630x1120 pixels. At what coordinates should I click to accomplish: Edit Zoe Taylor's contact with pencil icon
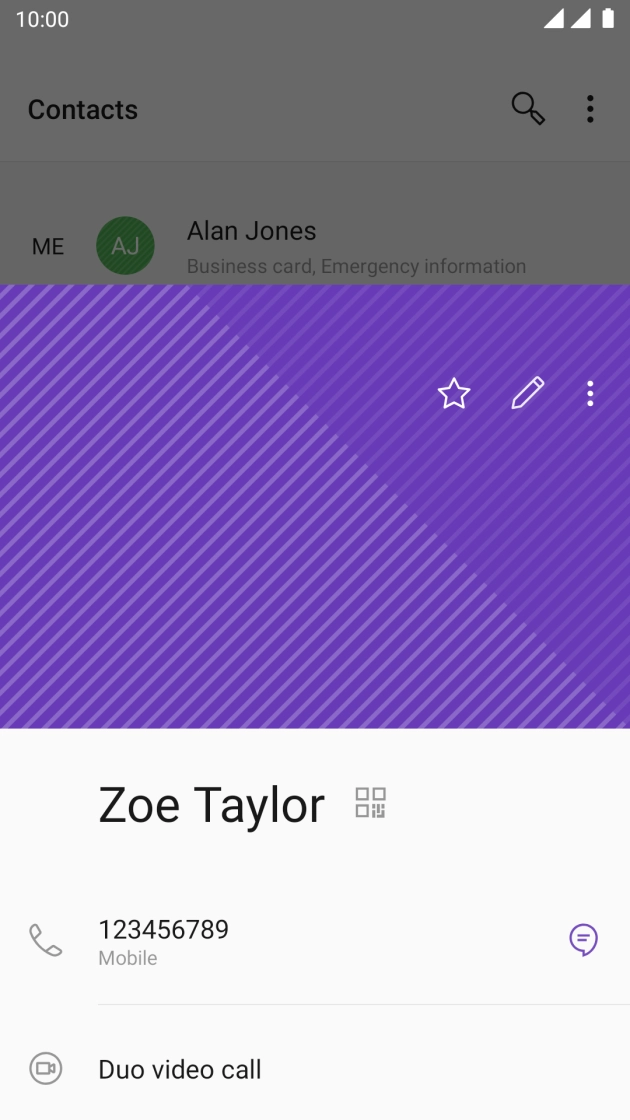click(527, 394)
